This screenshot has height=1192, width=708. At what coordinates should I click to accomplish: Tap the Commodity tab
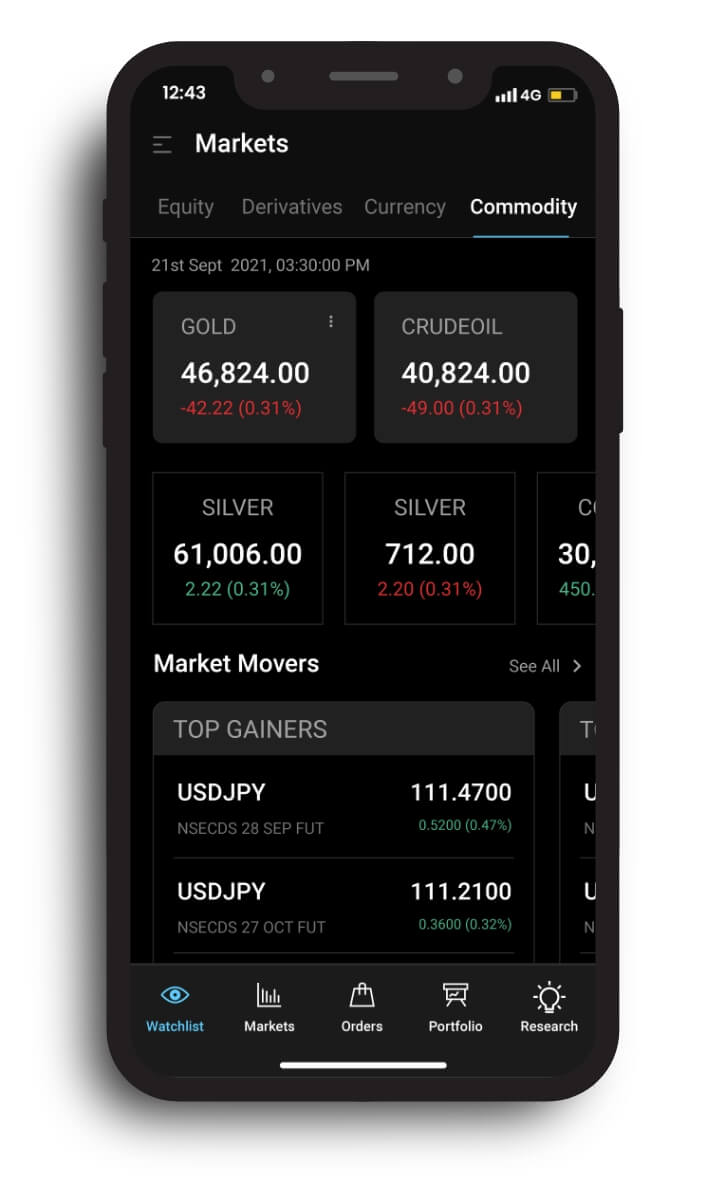(x=523, y=207)
